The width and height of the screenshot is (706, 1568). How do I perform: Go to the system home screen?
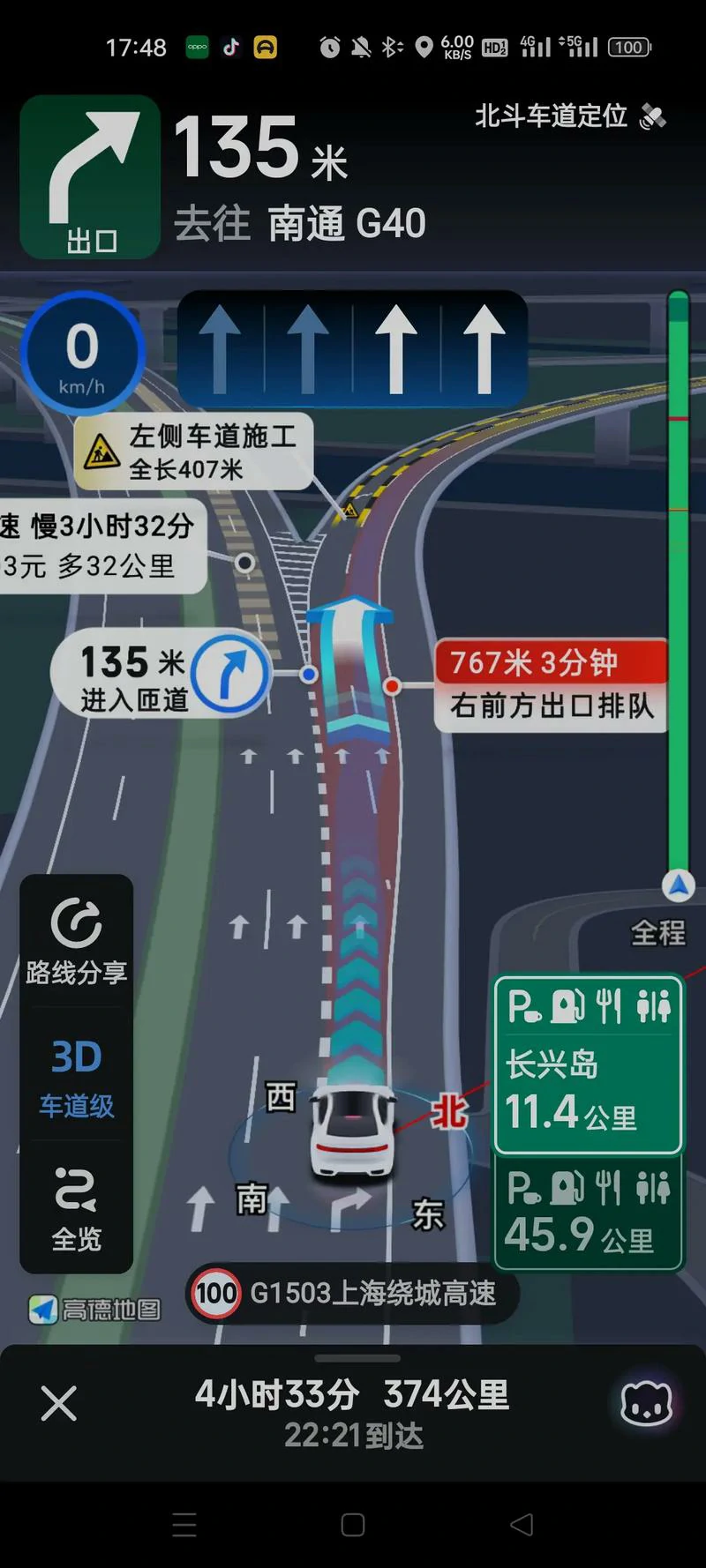(x=353, y=1524)
